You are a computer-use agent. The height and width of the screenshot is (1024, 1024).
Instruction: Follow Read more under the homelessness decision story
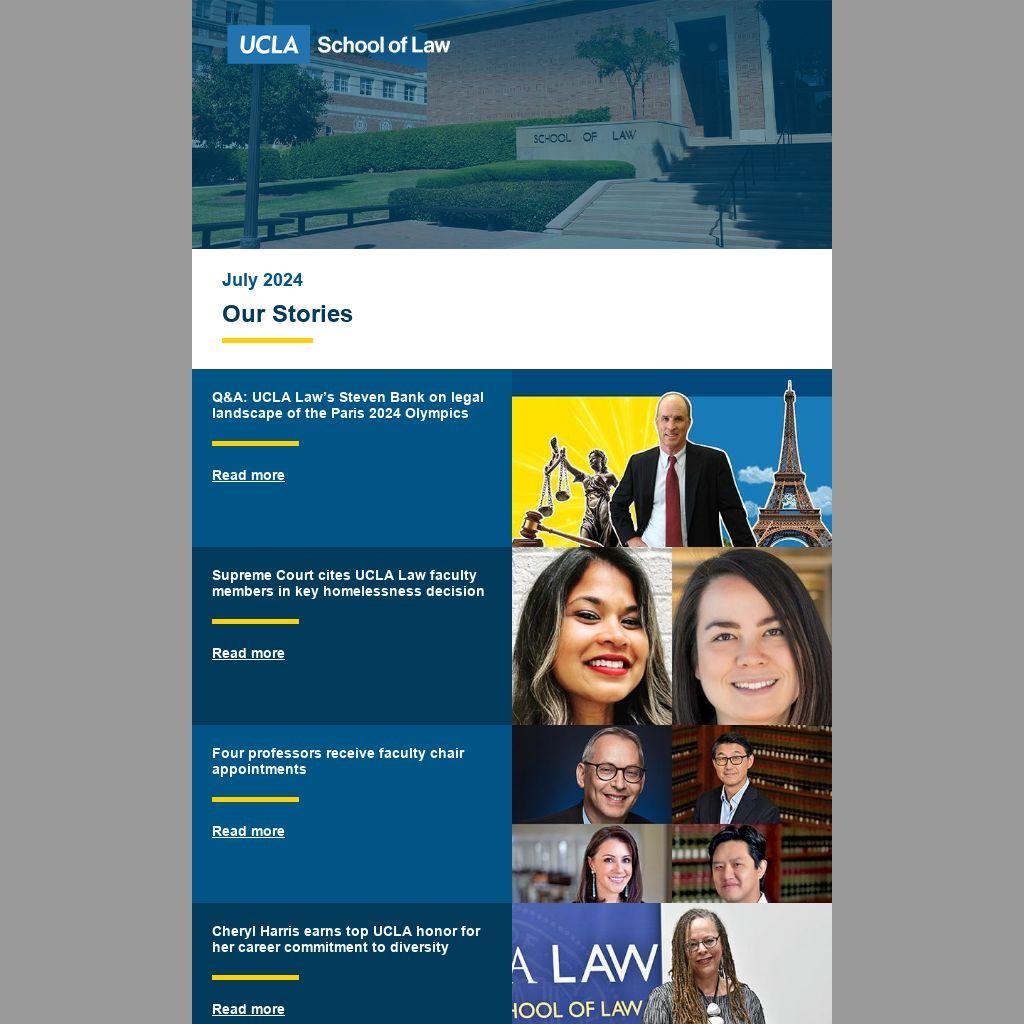(x=248, y=653)
